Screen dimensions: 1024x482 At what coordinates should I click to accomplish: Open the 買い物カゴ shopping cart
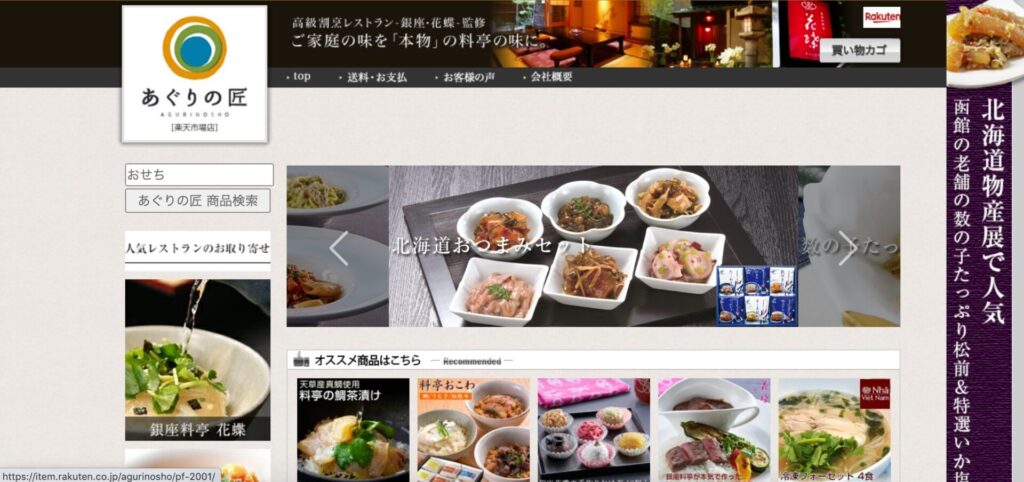coord(859,50)
